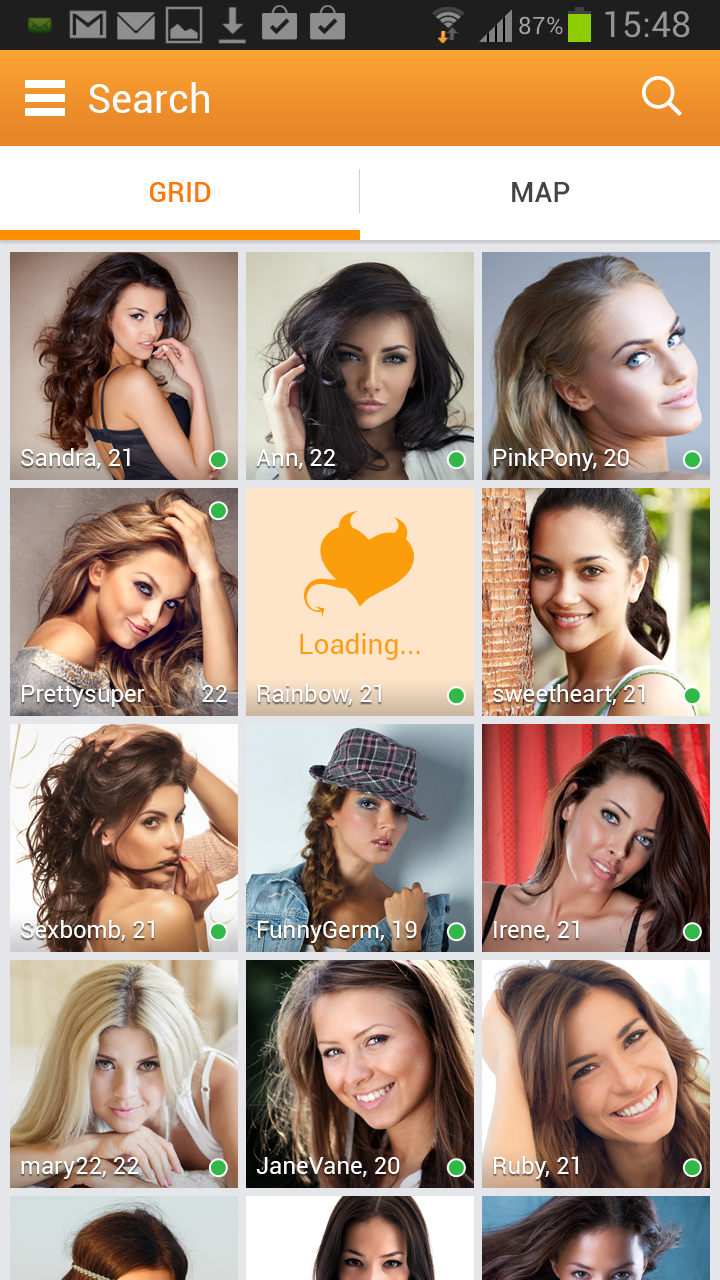This screenshot has width=720, height=1280.
Task: Select the GRID tab
Action: 180,192
